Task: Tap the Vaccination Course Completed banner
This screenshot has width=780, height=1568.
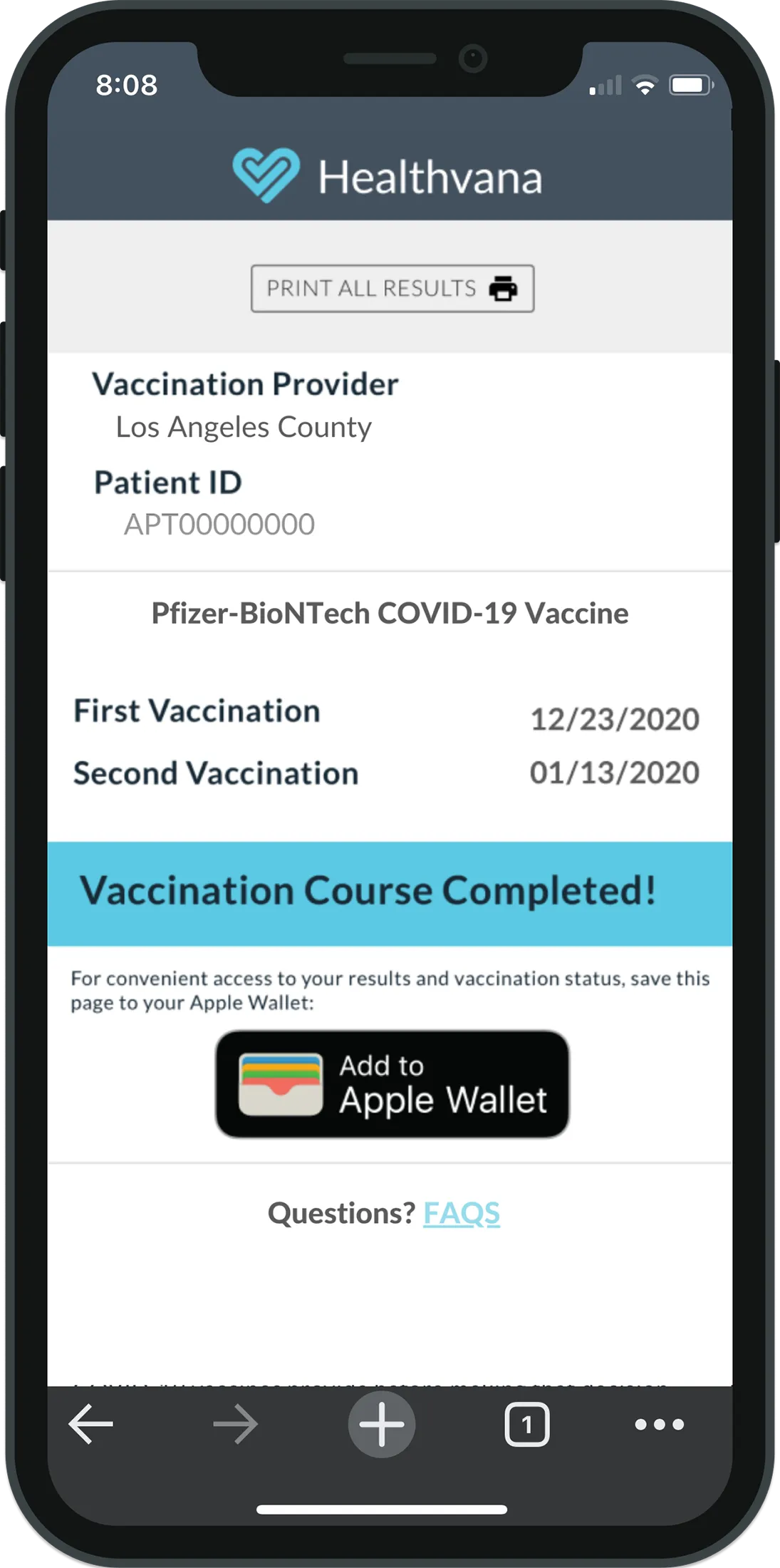Action: [390, 891]
